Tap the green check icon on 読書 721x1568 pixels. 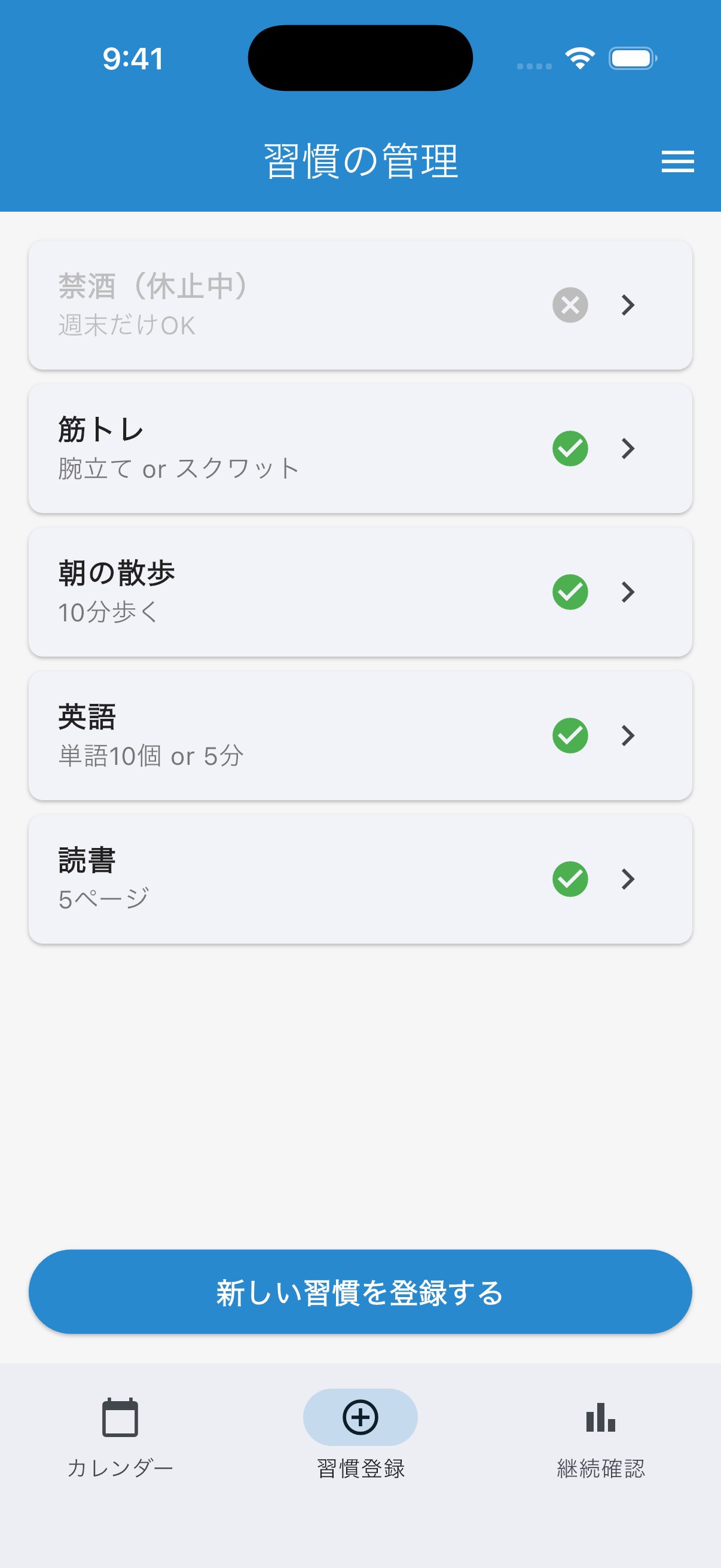point(570,879)
